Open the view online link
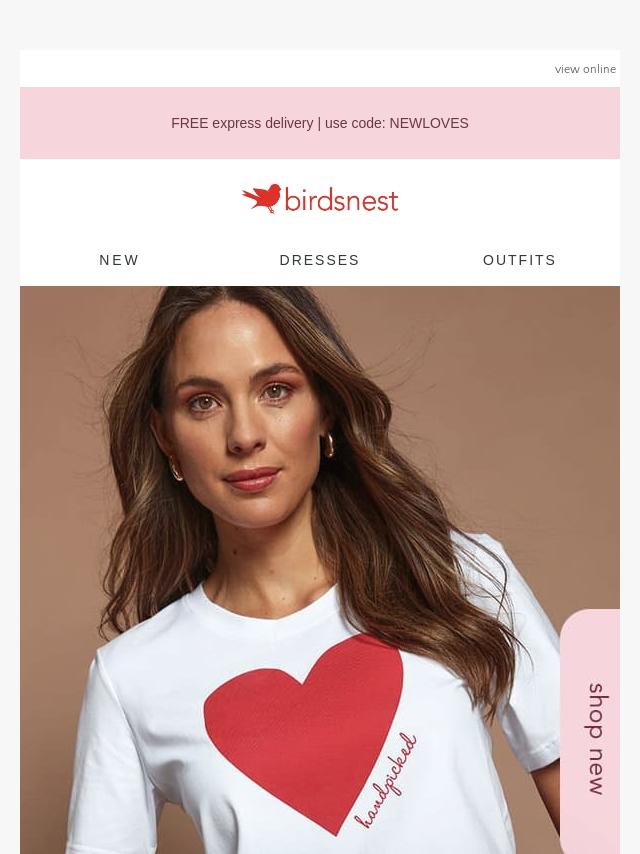 (585, 69)
